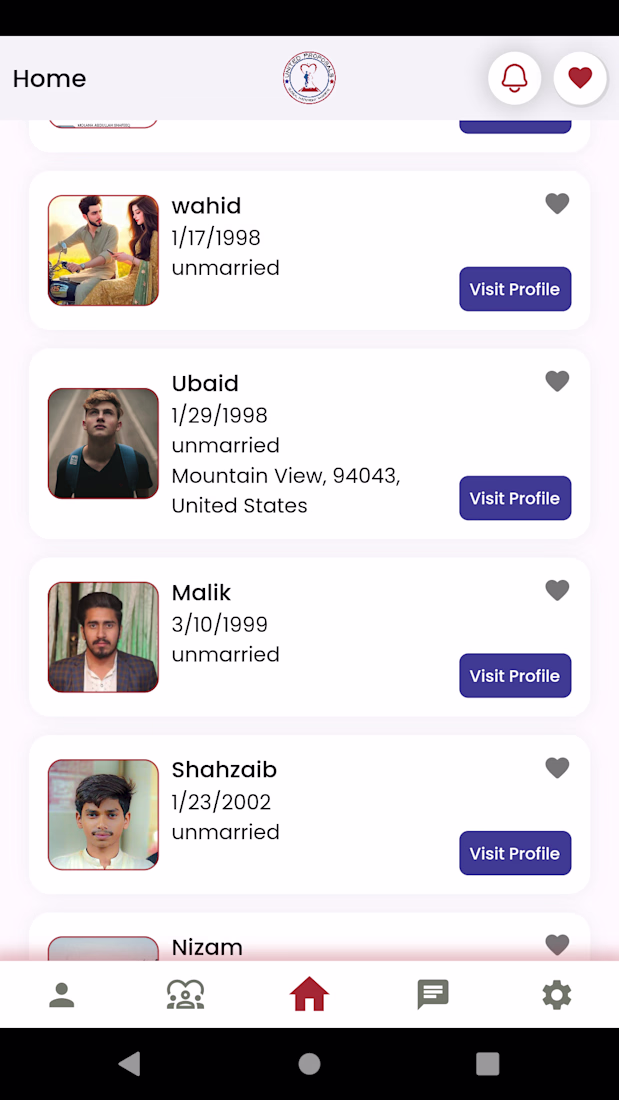Visit Shahzaib's profile
This screenshot has width=619, height=1100.
click(515, 853)
